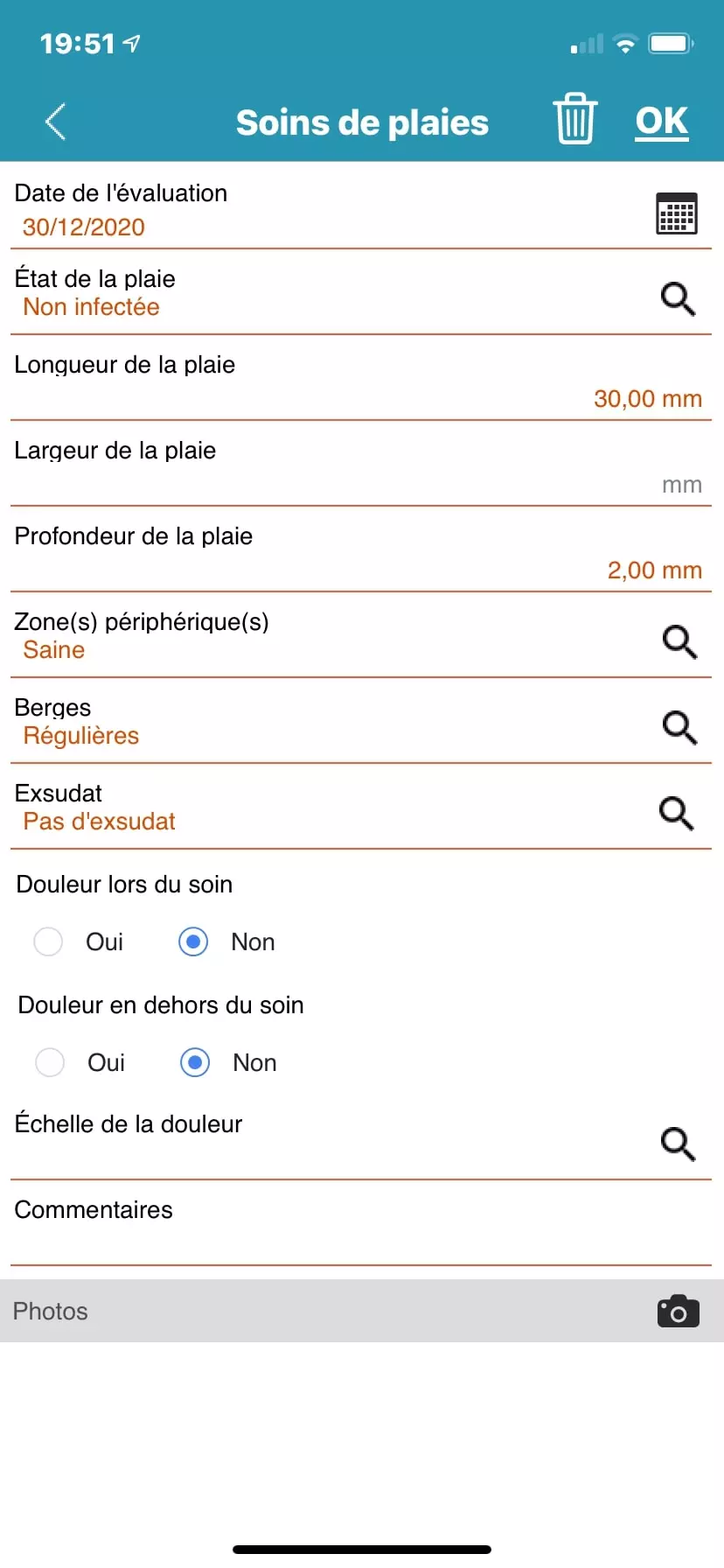Confirm the form with OK

coord(662,121)
